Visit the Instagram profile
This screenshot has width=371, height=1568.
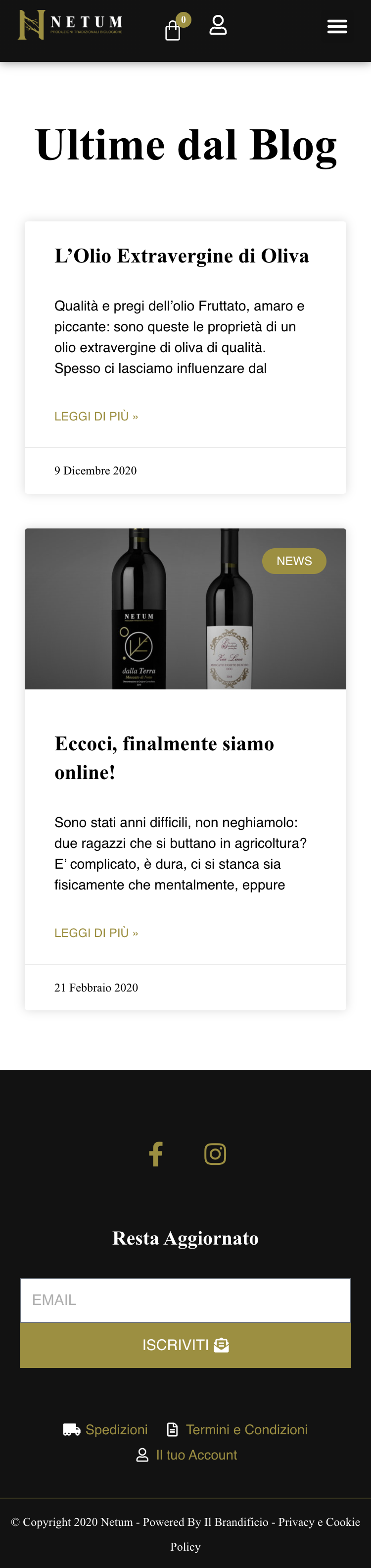(x=215, y=1154)
